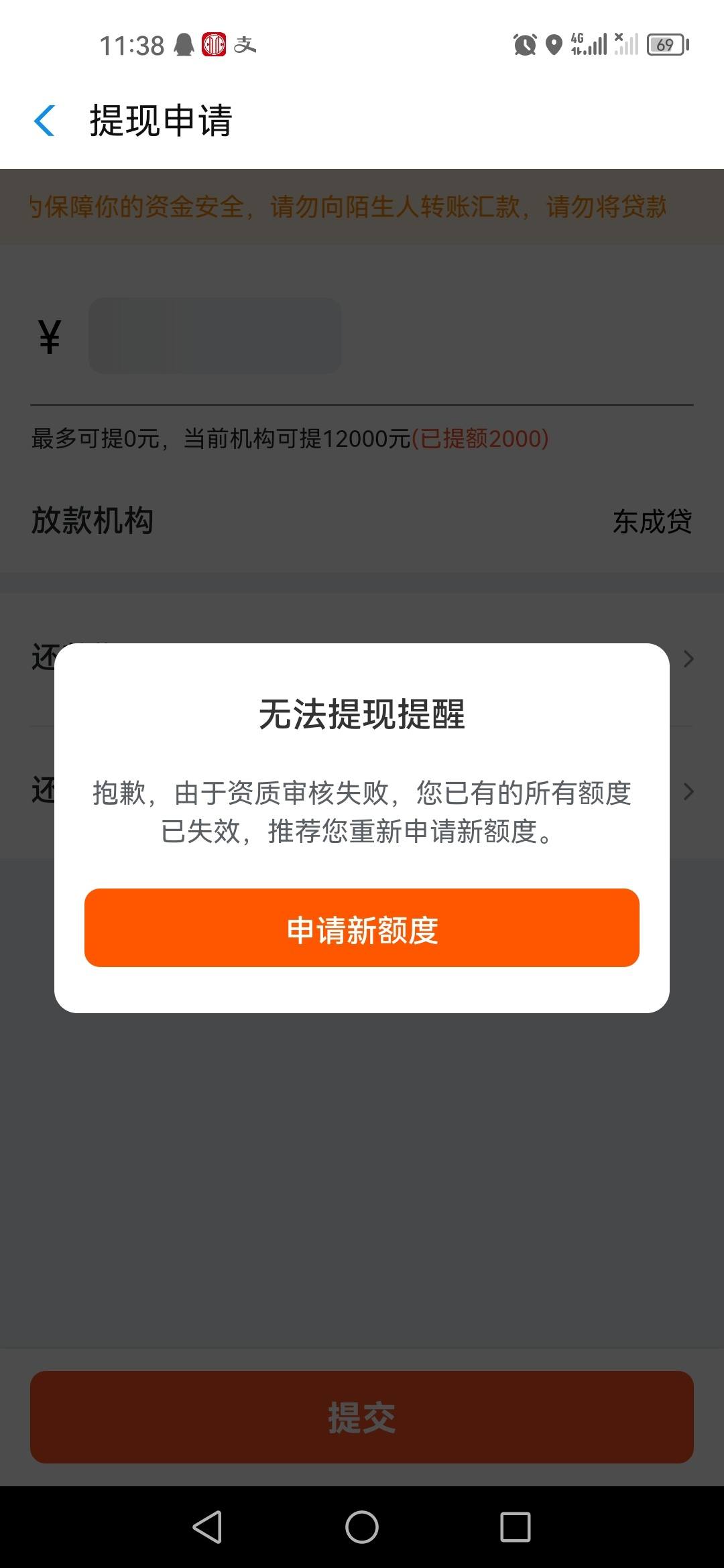
Task: Tap the Alipay 支 icon in the status bar
Action: (x=245, y=46)
